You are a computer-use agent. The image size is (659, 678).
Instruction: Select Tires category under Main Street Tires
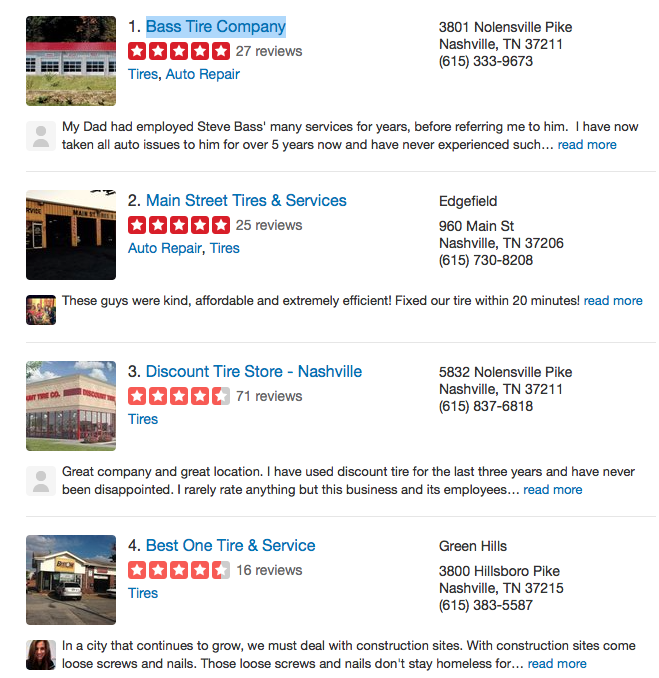225,248
